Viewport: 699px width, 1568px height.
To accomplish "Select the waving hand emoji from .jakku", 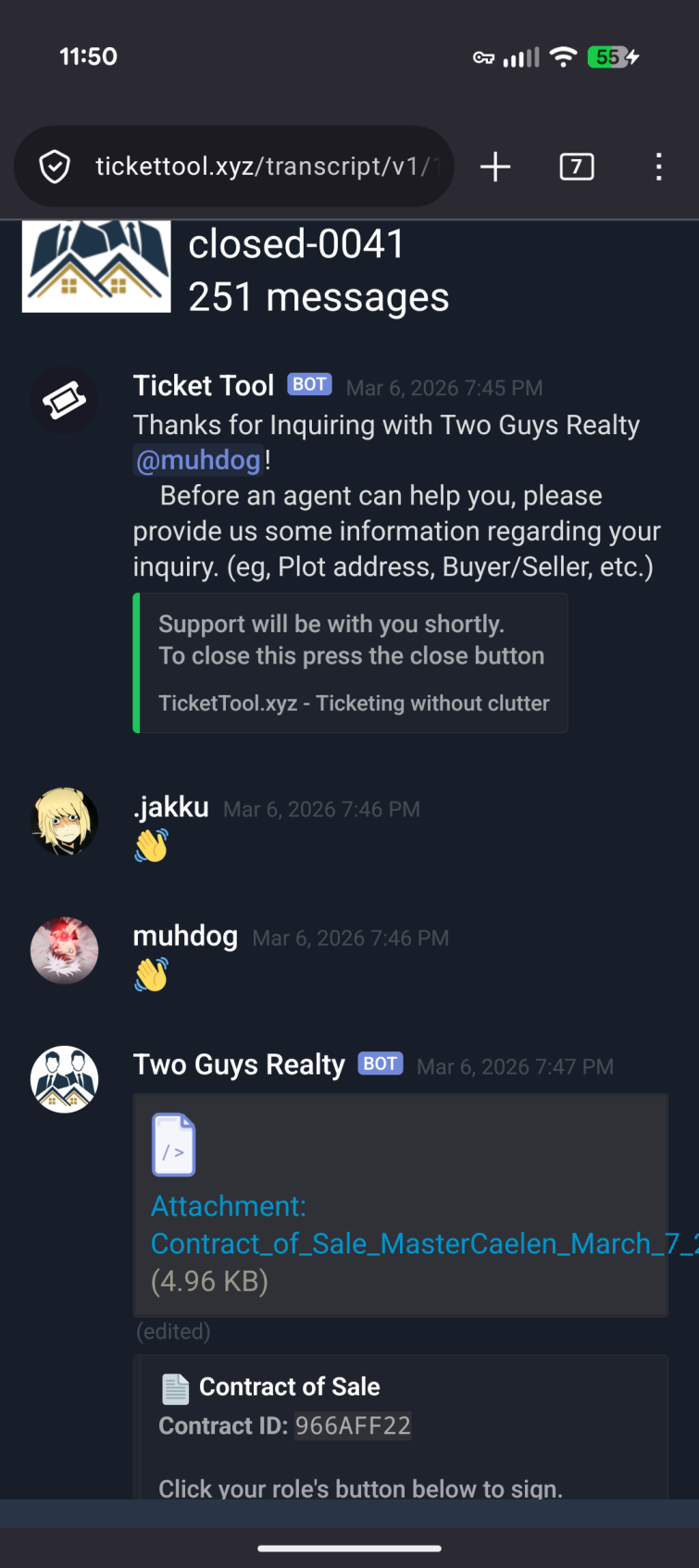I will pyautogui.click(x=148, y=847).
